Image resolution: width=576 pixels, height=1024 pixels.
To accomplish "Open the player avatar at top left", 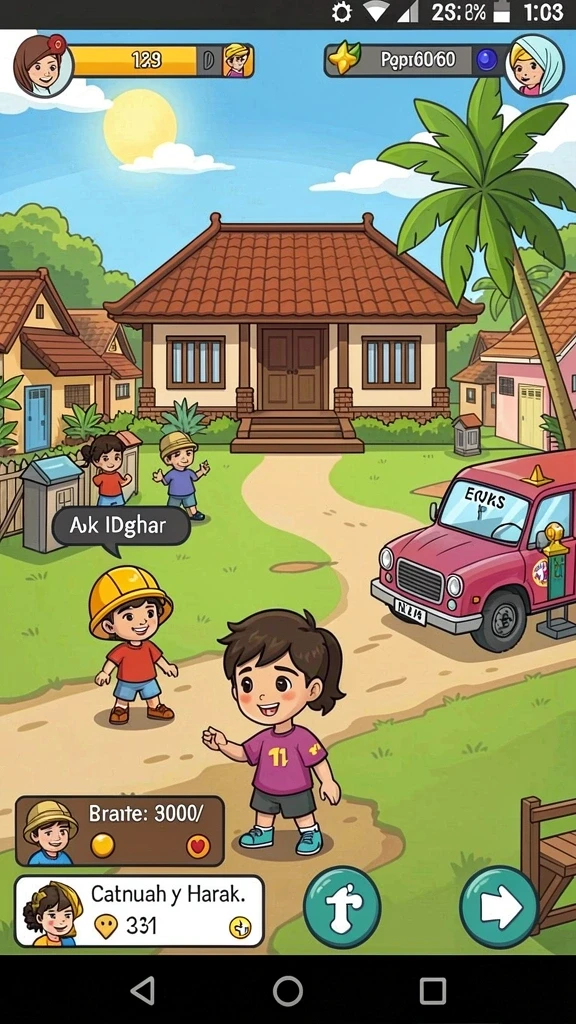I will pos(42,65).
